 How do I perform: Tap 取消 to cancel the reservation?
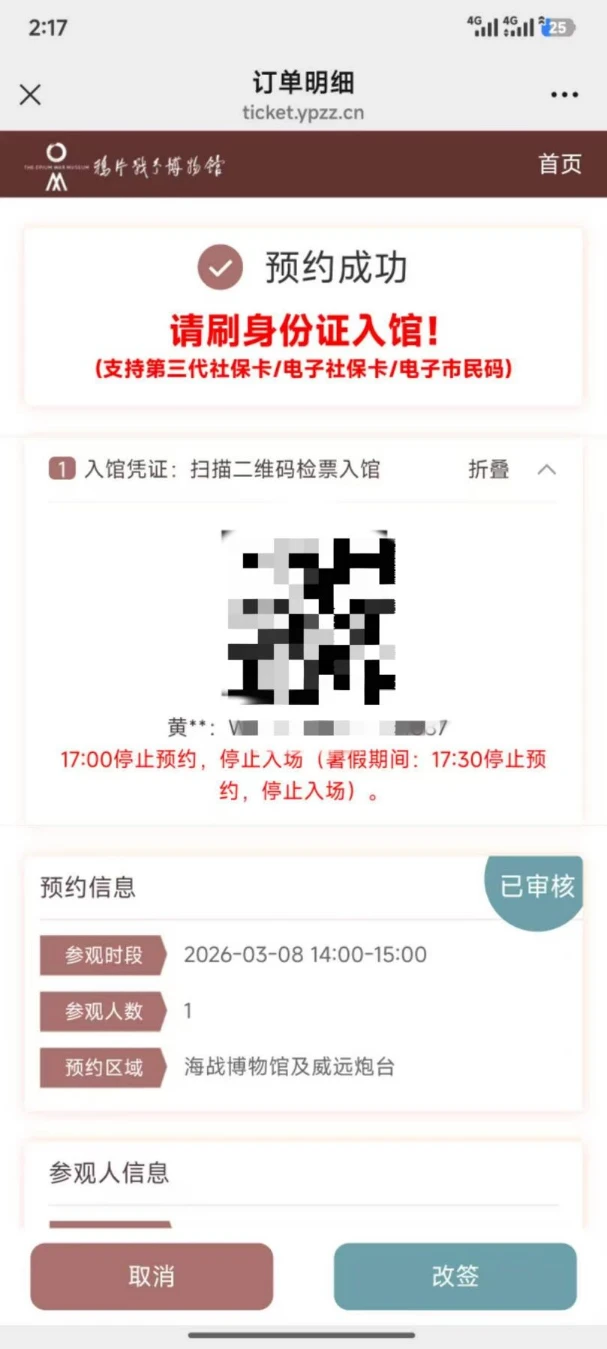152,1276
